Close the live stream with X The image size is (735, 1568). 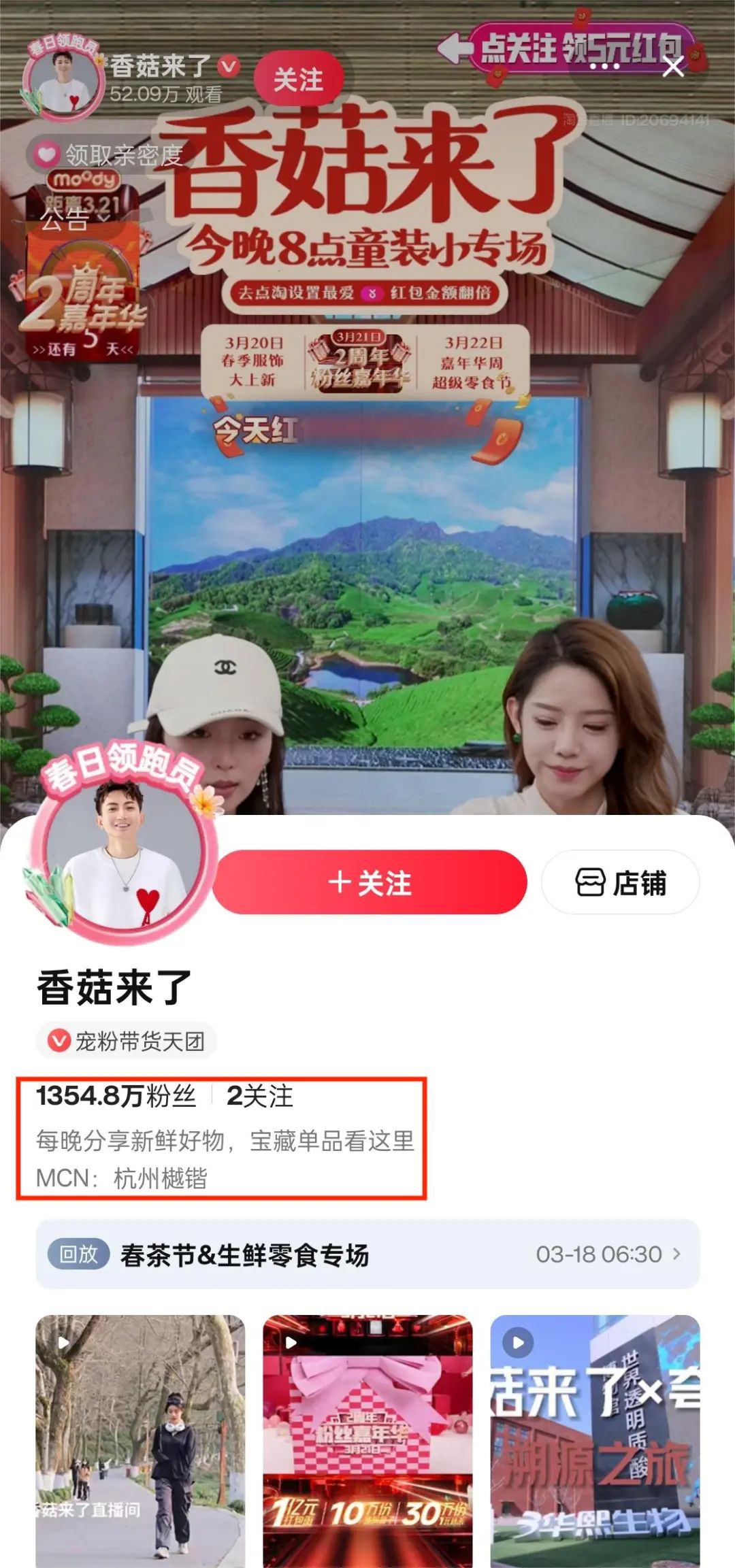coord(673,67)
